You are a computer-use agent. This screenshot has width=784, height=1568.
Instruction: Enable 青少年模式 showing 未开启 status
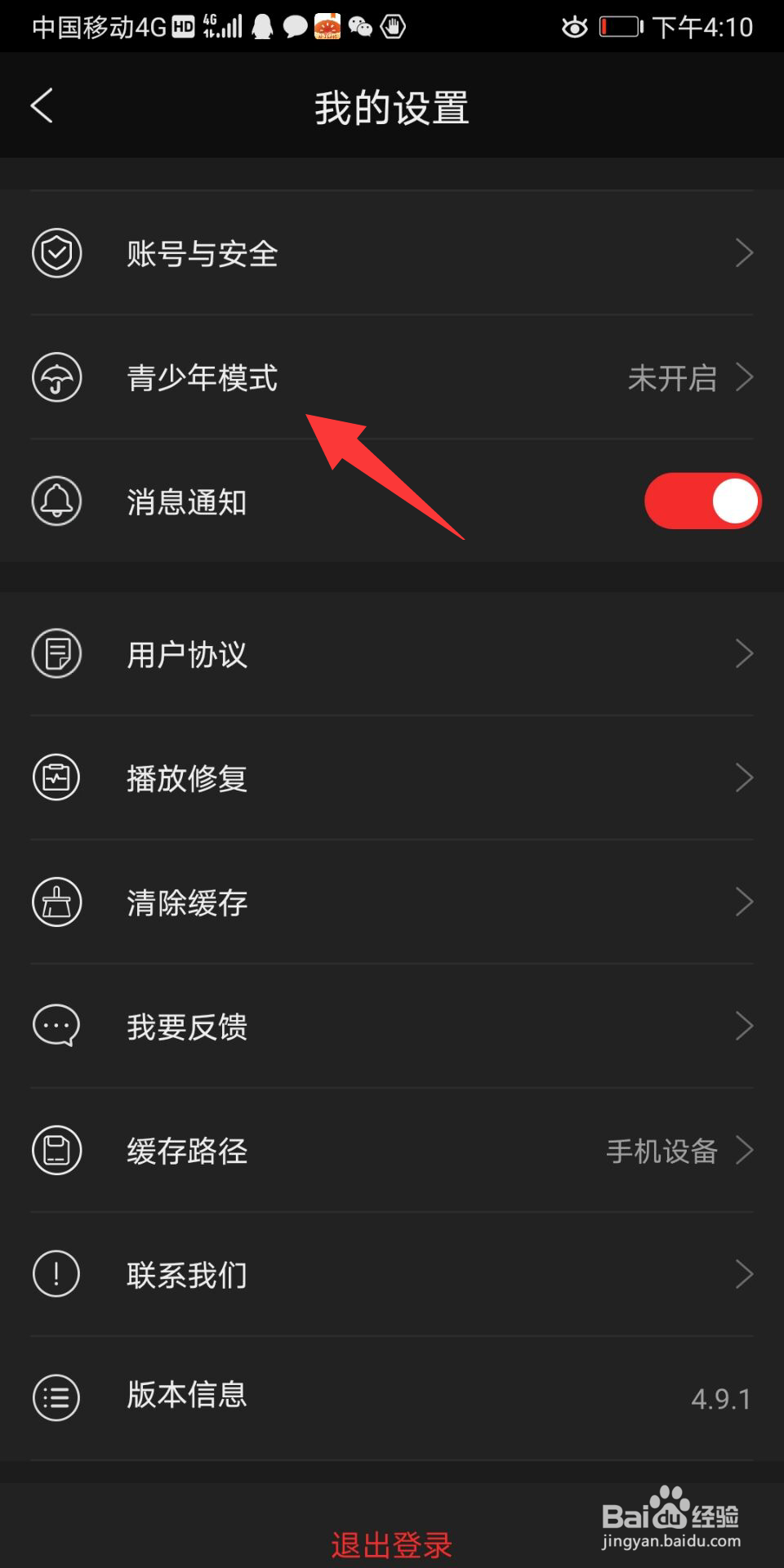tap(392, 378)
